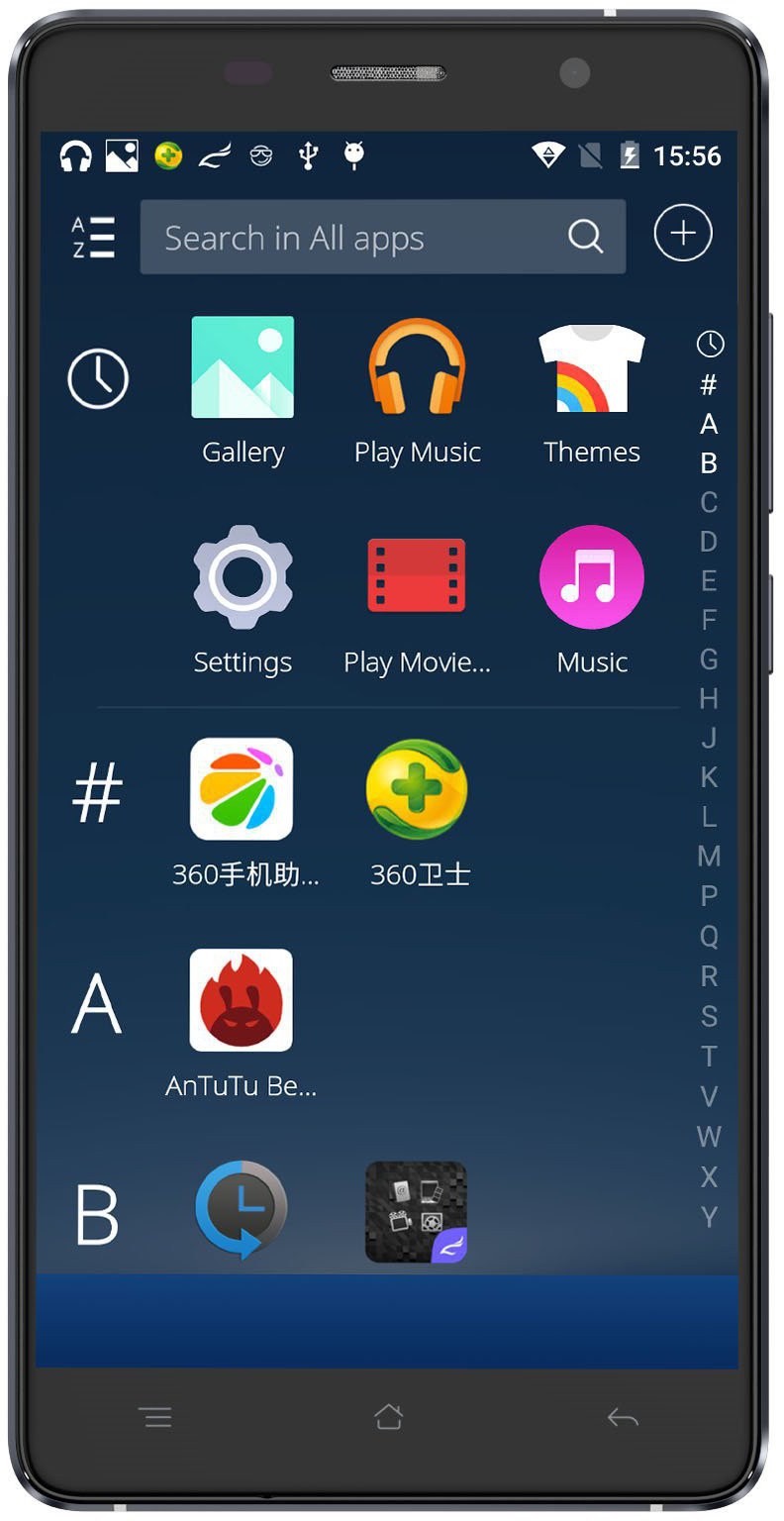Open the Themes app

pos(592,368)
